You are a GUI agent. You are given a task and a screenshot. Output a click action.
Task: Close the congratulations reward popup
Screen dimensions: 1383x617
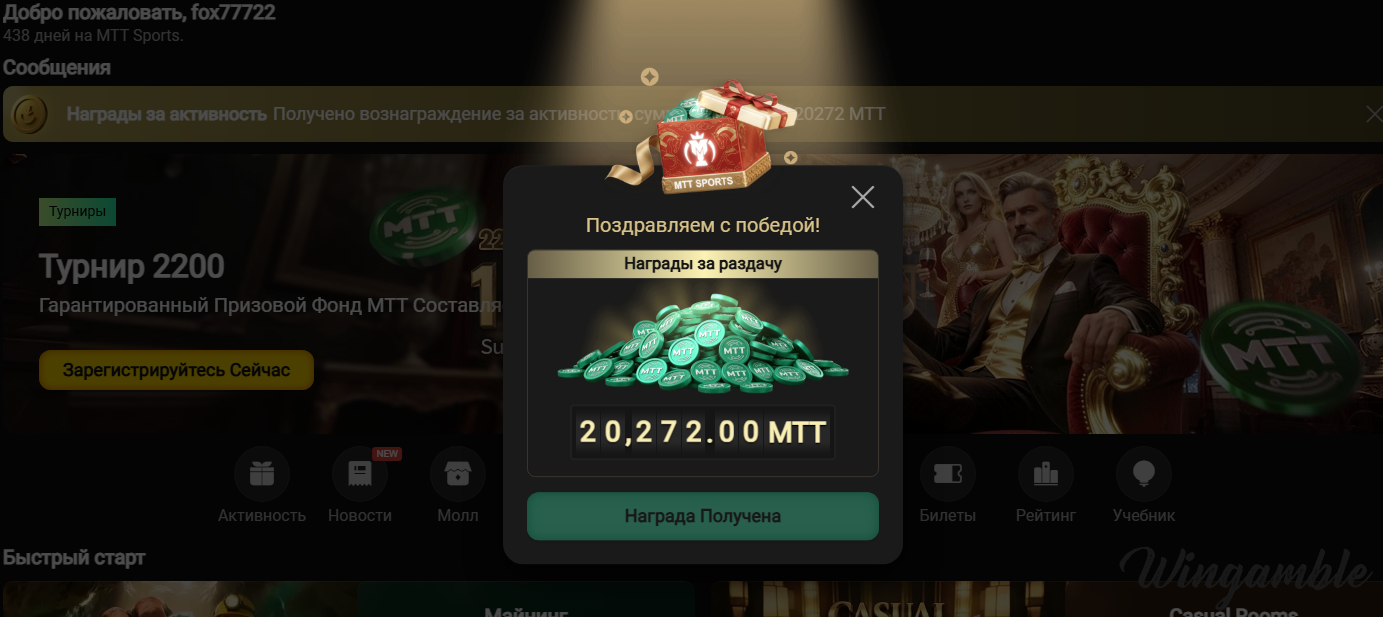pos(862,197)
